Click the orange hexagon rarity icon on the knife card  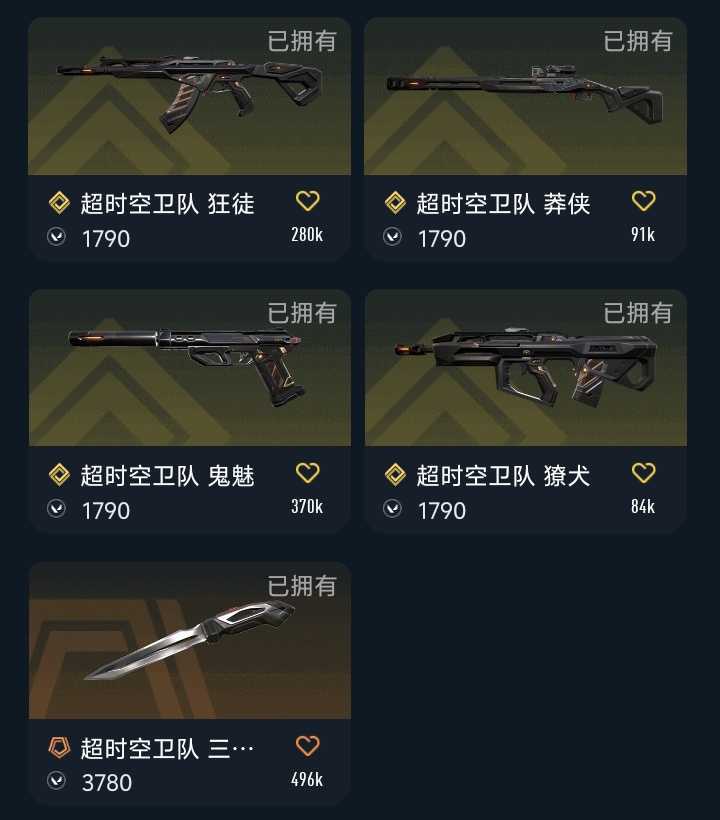pyautogui.click(x=60, y=747)
